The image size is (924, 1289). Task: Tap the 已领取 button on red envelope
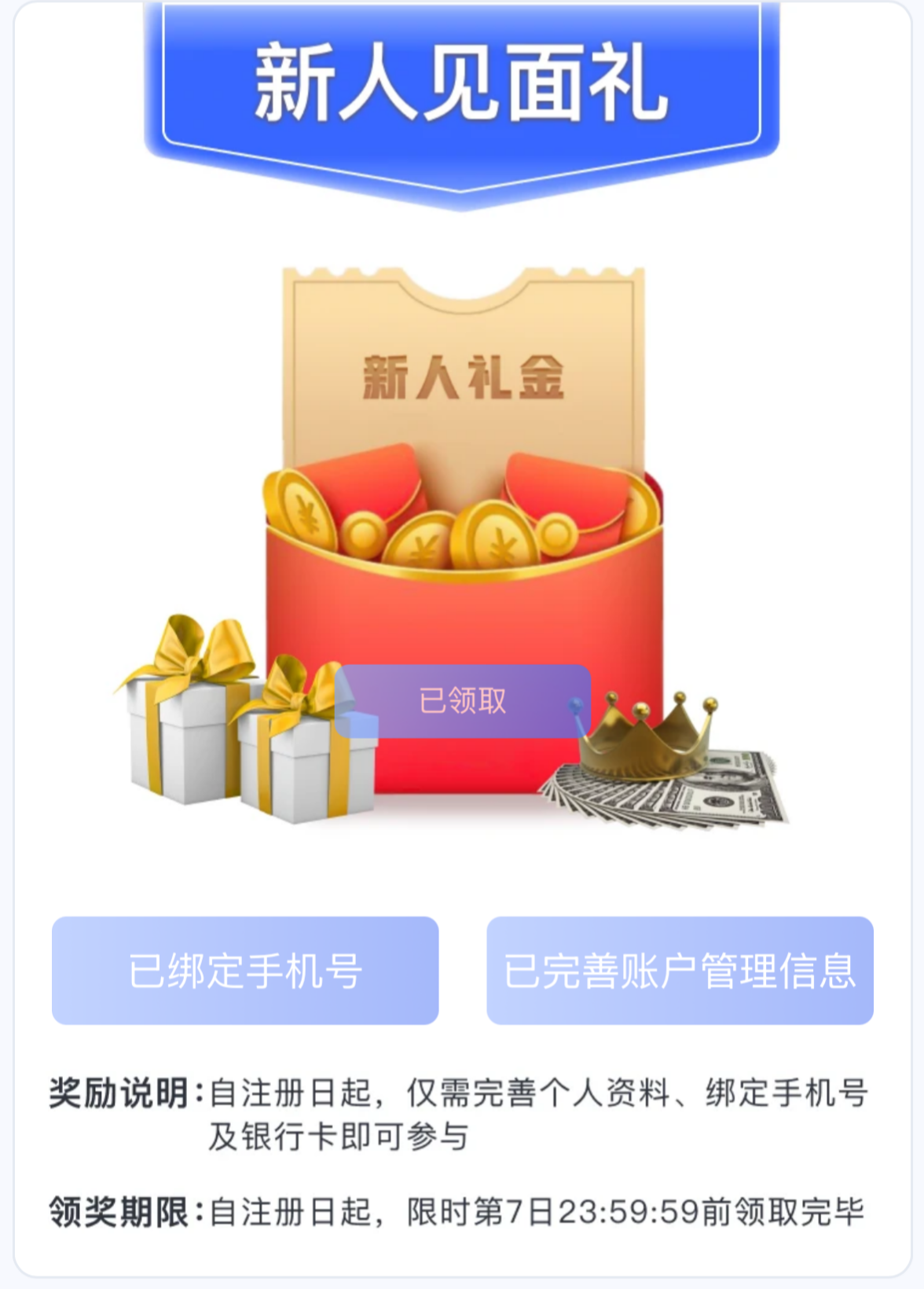(463, 701)
